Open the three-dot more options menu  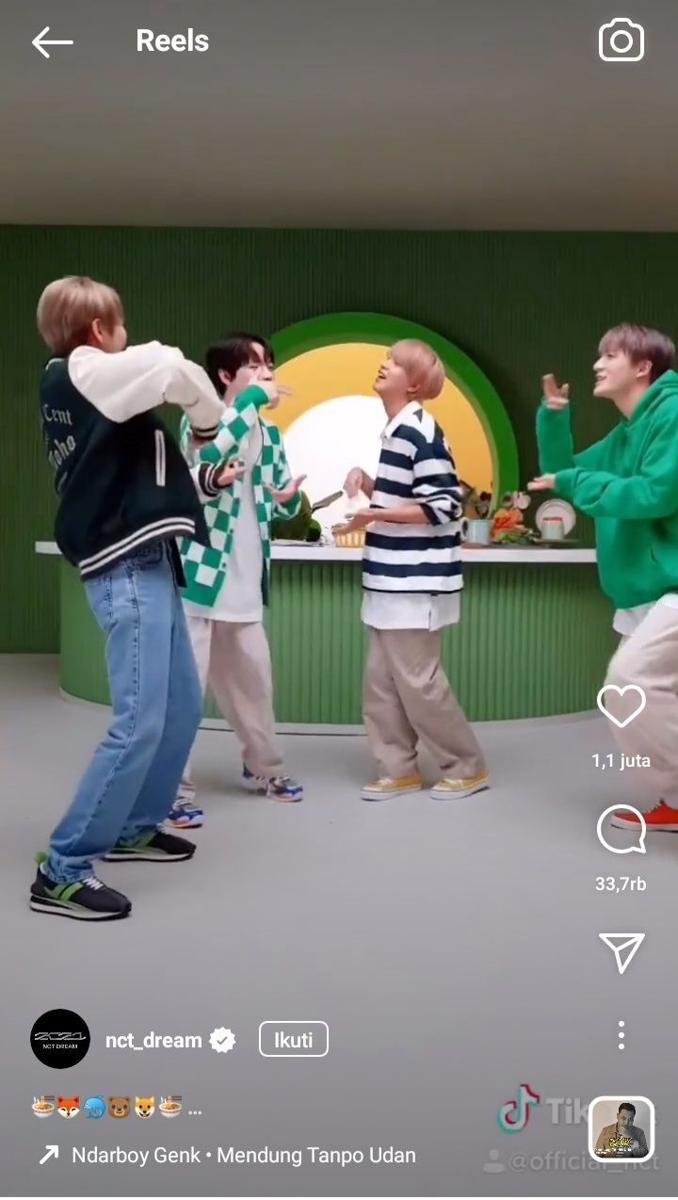(x=621, y=1035)
